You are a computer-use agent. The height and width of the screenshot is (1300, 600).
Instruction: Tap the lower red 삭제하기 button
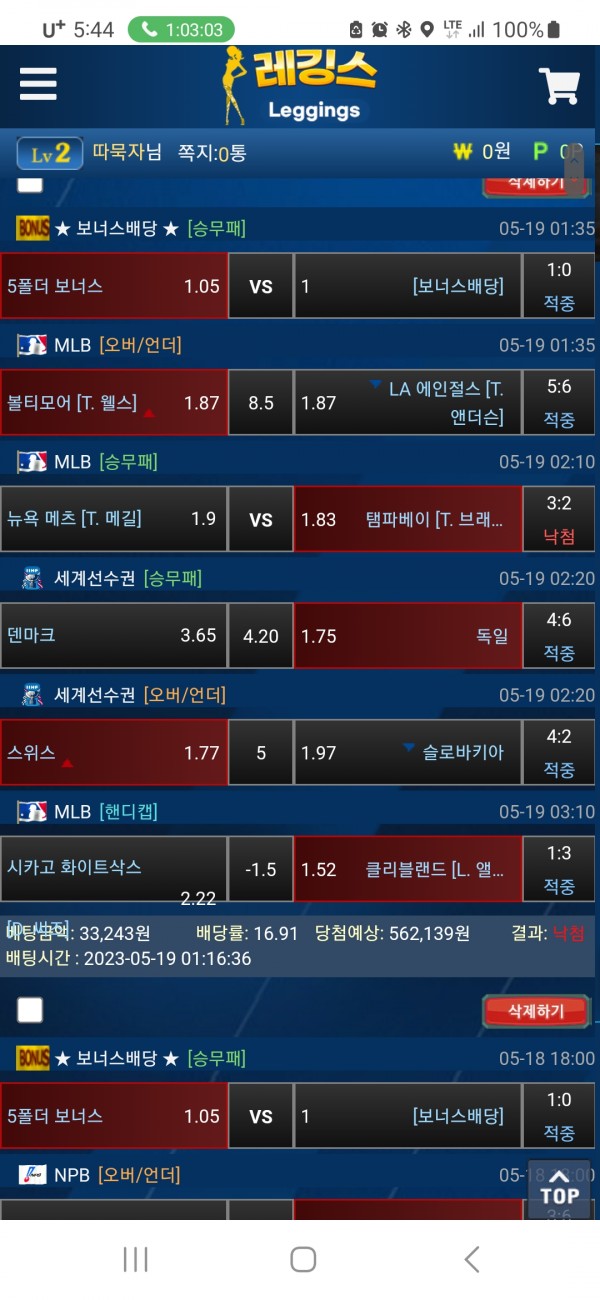coord(537,1011)
